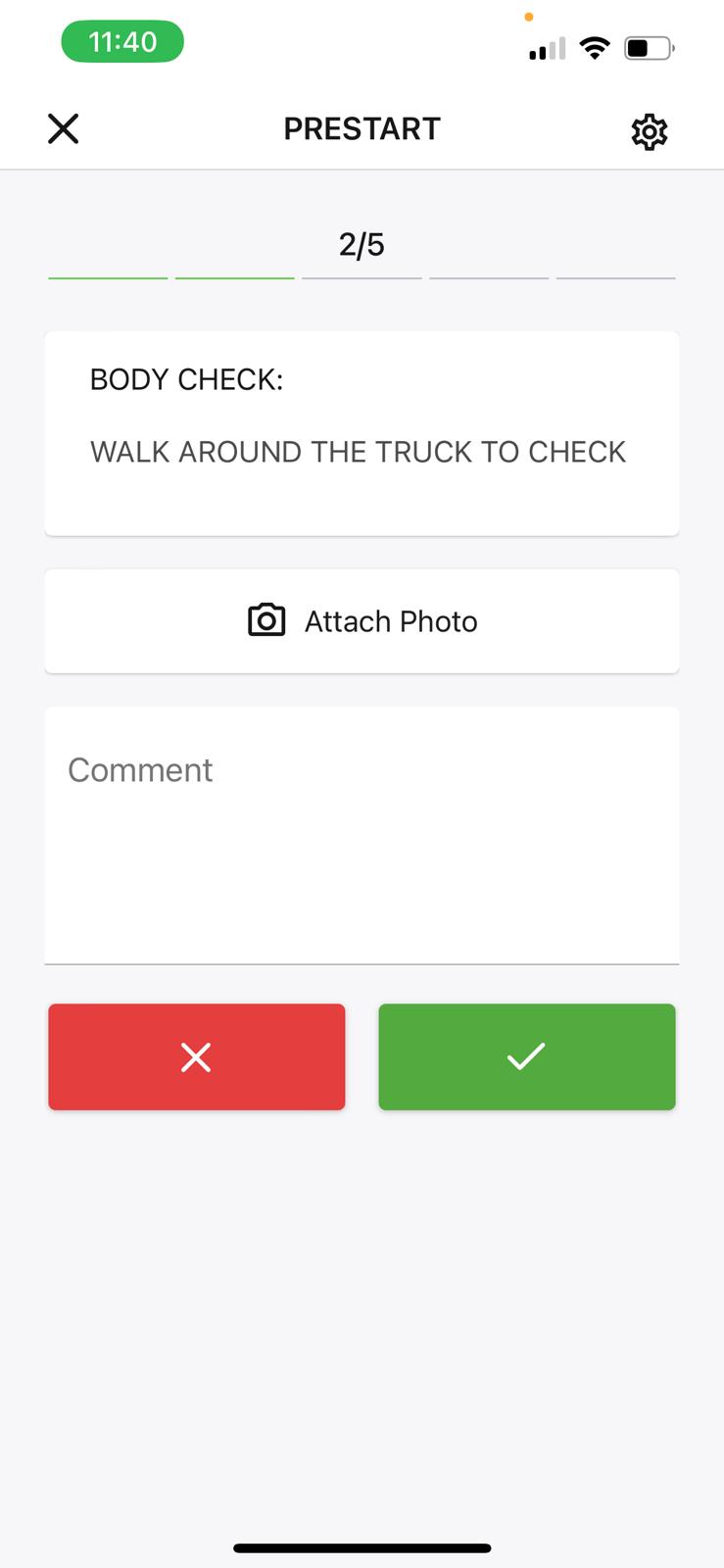Screen dimensions: 724x1568
Task: Attach a photo to the body check
Action: 362,621
